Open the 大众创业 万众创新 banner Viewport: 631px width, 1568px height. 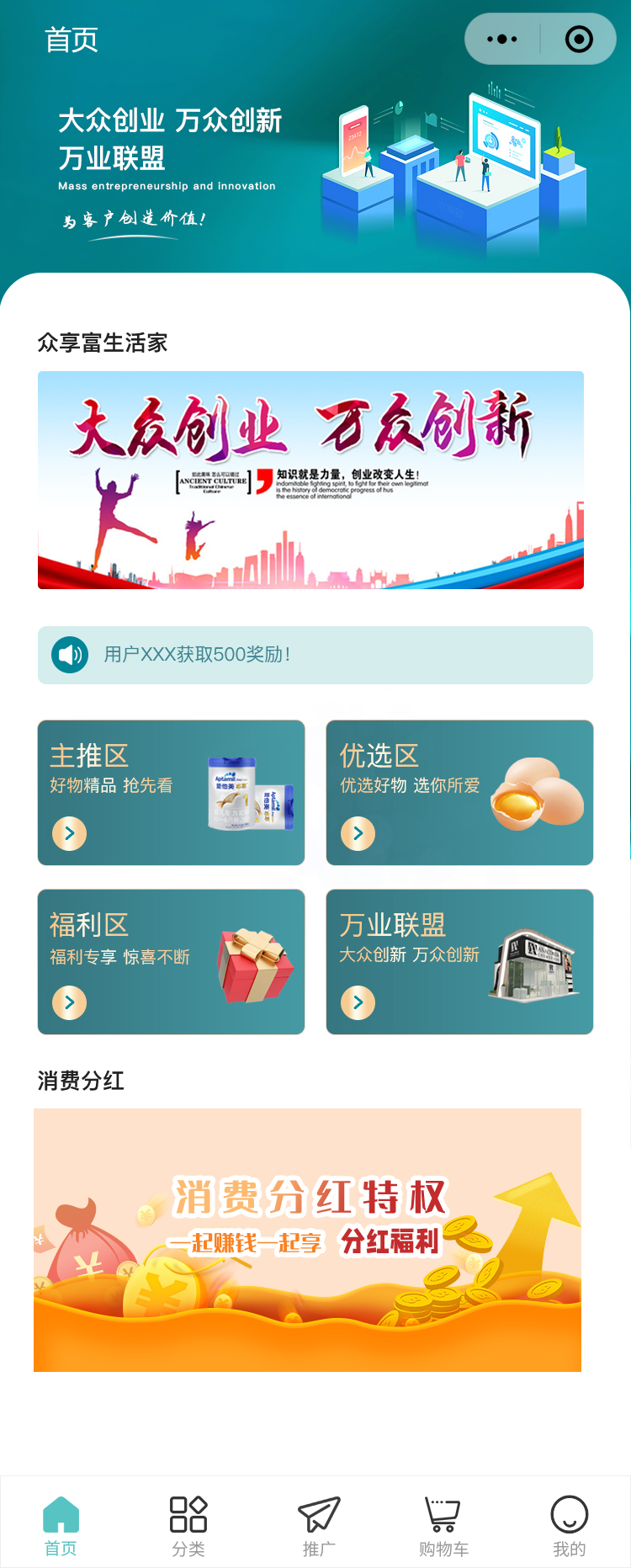[x=310, y=480]
